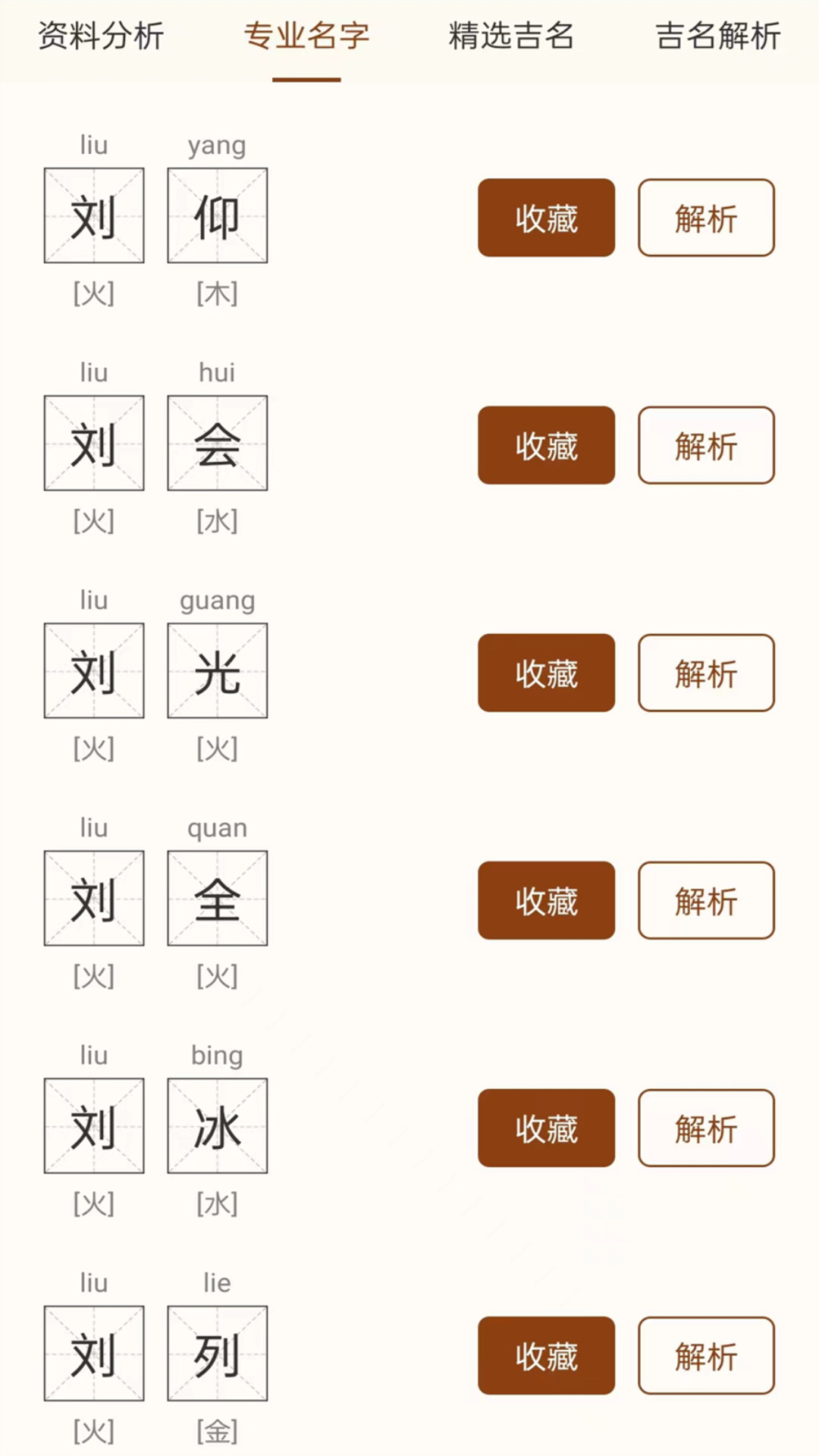Open 解析 for the name 刘会

coord(705,445)
